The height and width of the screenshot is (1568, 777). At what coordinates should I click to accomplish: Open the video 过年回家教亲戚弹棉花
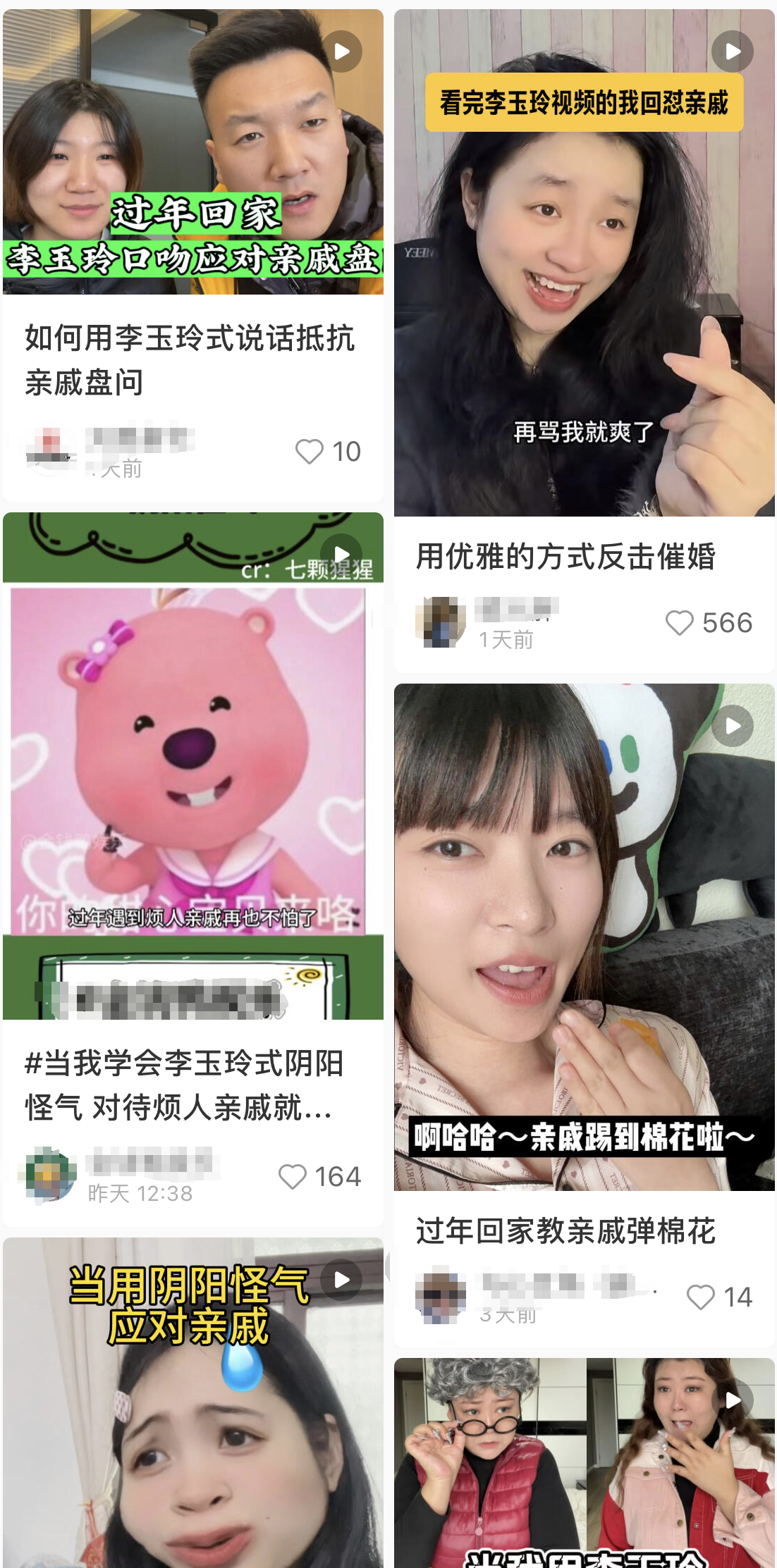pos(584,937)
